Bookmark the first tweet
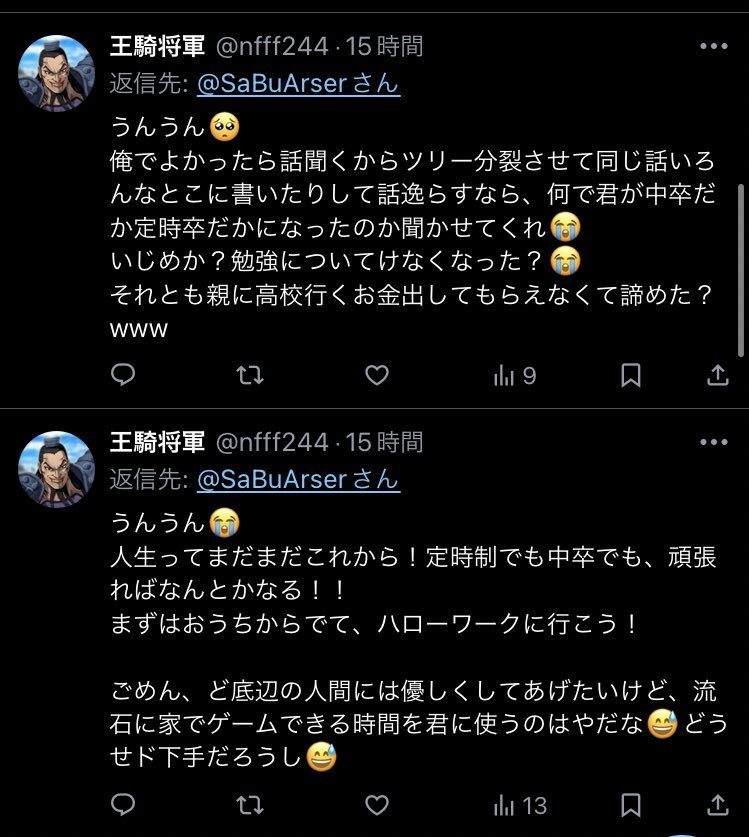The image size is (749, 837). tap(631, 375)
